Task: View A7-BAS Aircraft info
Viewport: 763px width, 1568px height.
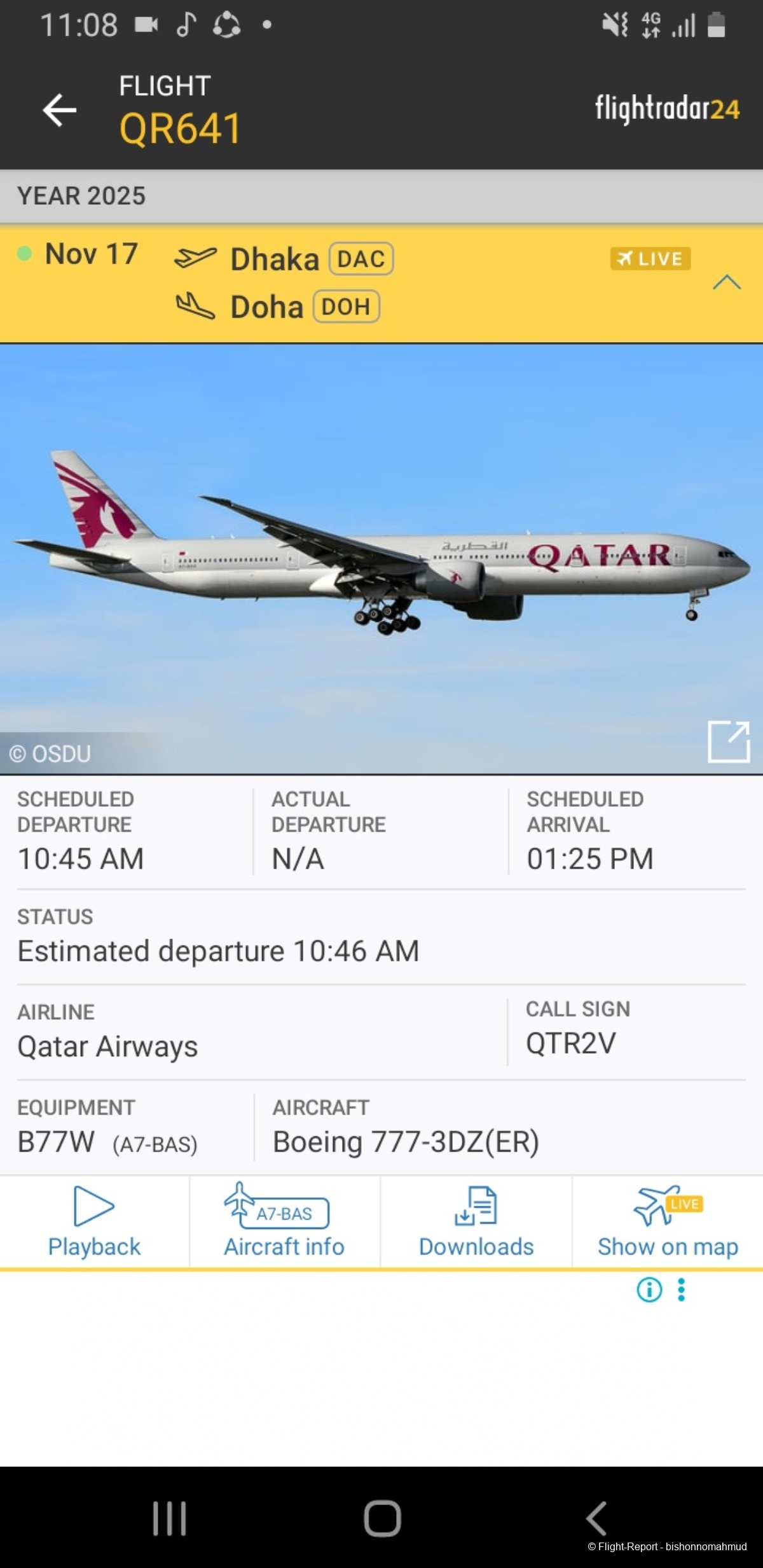Action: pyautogui.click(x=284, y=1221)
